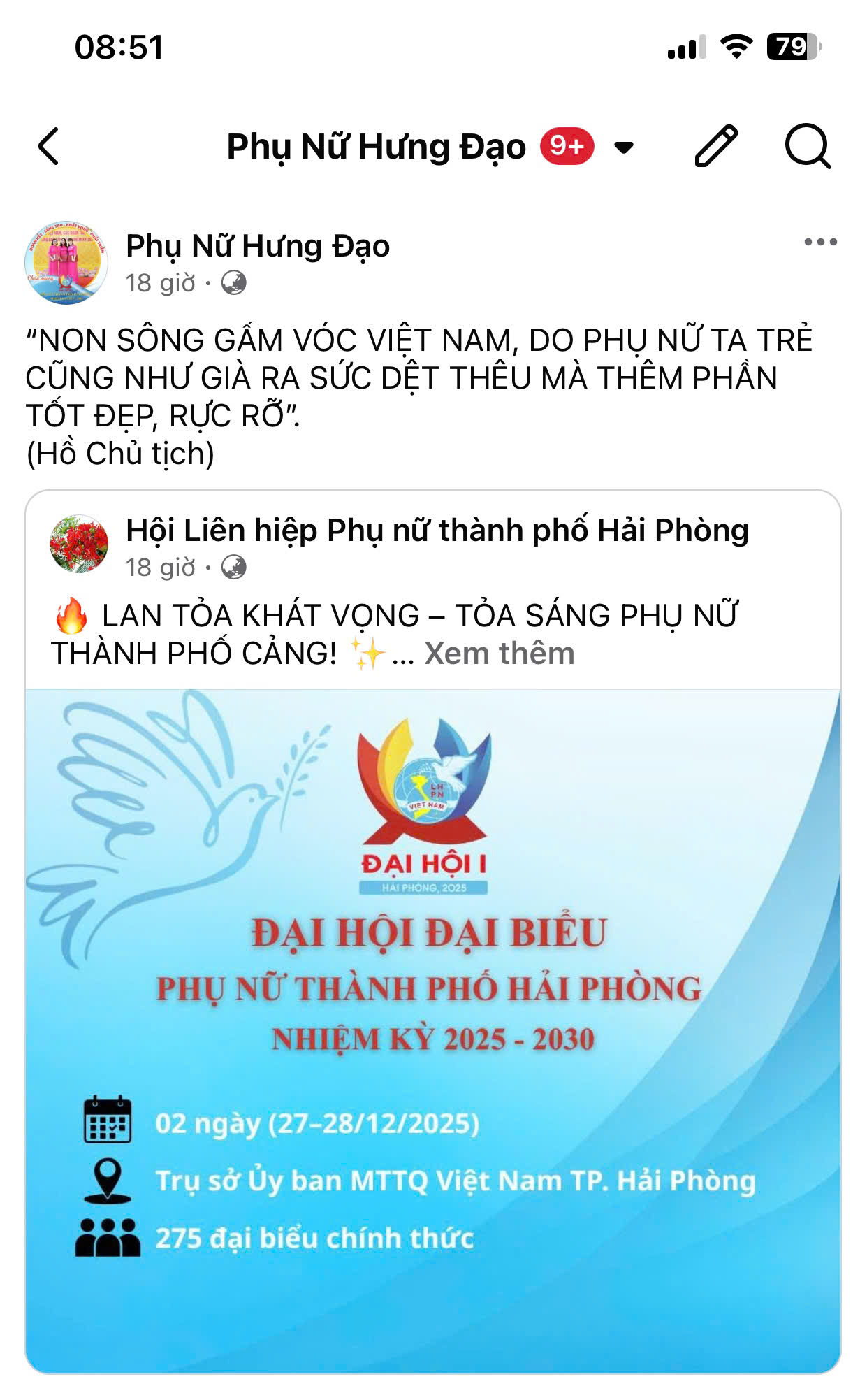
Task: Open Phụ Nữ Hưng Đạo profile picture
Action: coord(66,263)
